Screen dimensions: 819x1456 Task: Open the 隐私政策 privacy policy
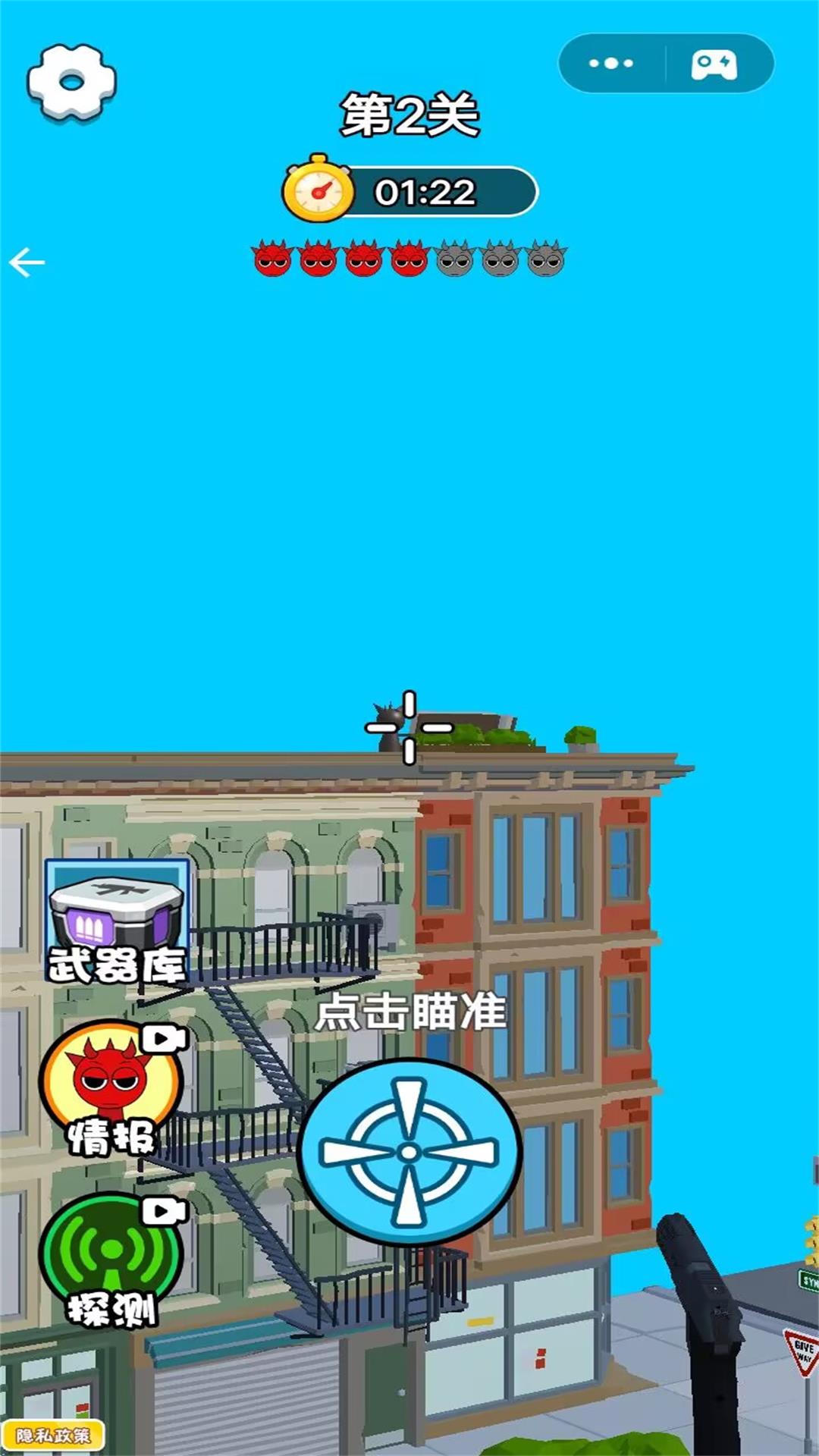[53, 1435]
